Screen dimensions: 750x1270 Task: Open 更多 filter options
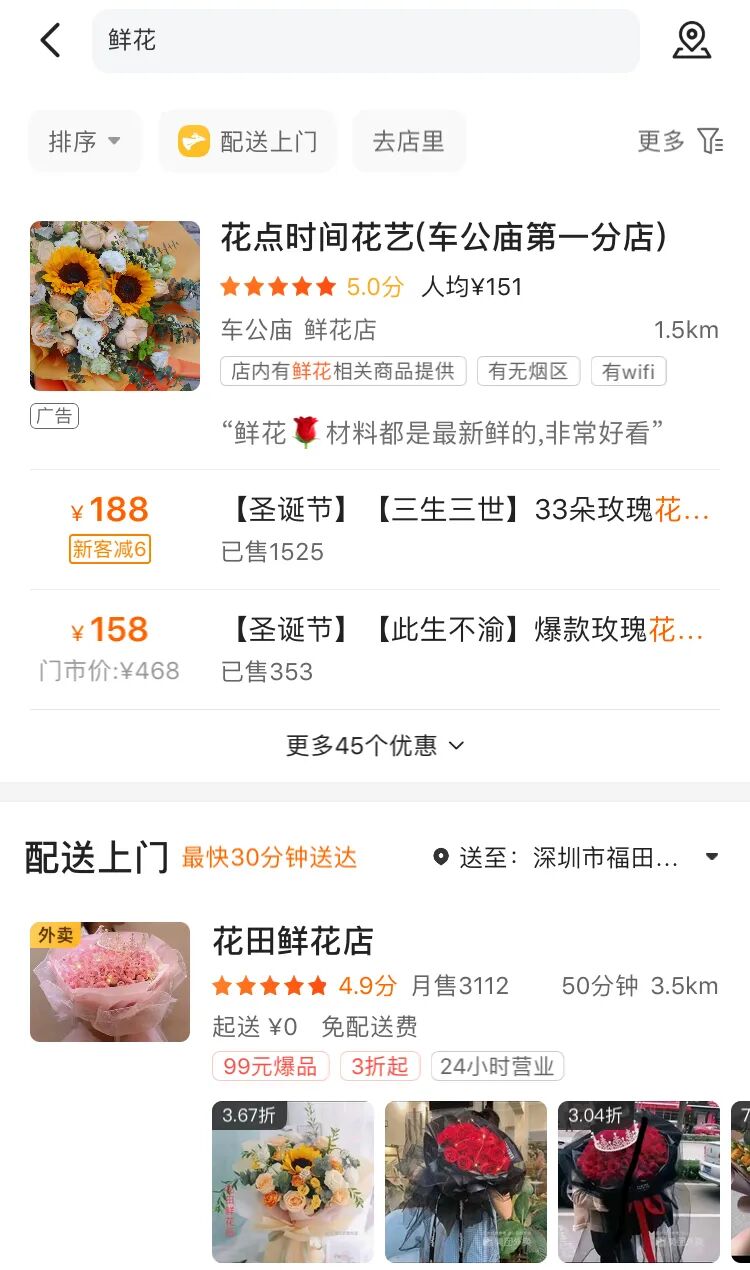[x=679, y=142]
